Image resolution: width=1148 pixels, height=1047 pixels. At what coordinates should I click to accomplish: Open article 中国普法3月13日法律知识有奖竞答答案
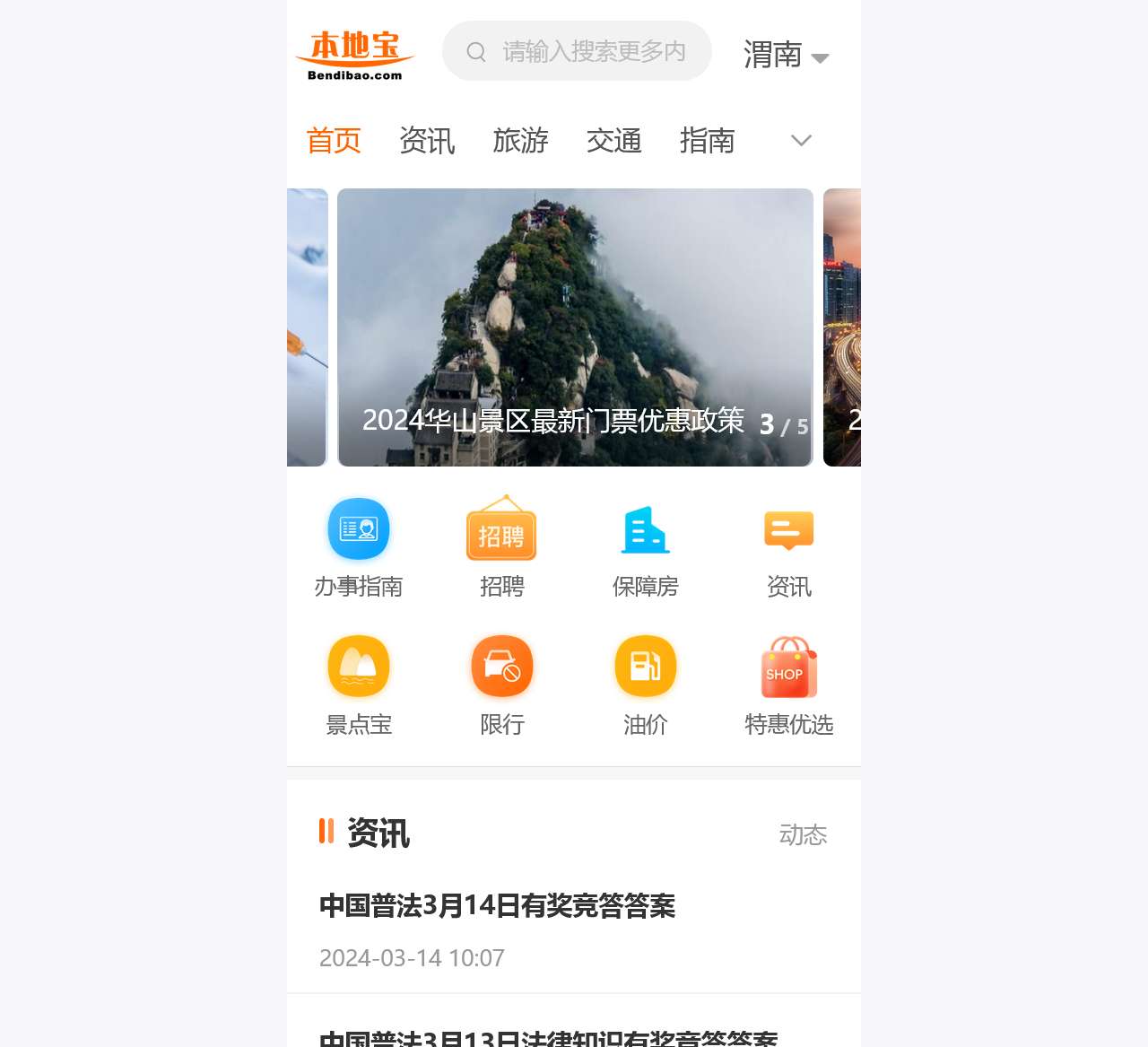548,1038
